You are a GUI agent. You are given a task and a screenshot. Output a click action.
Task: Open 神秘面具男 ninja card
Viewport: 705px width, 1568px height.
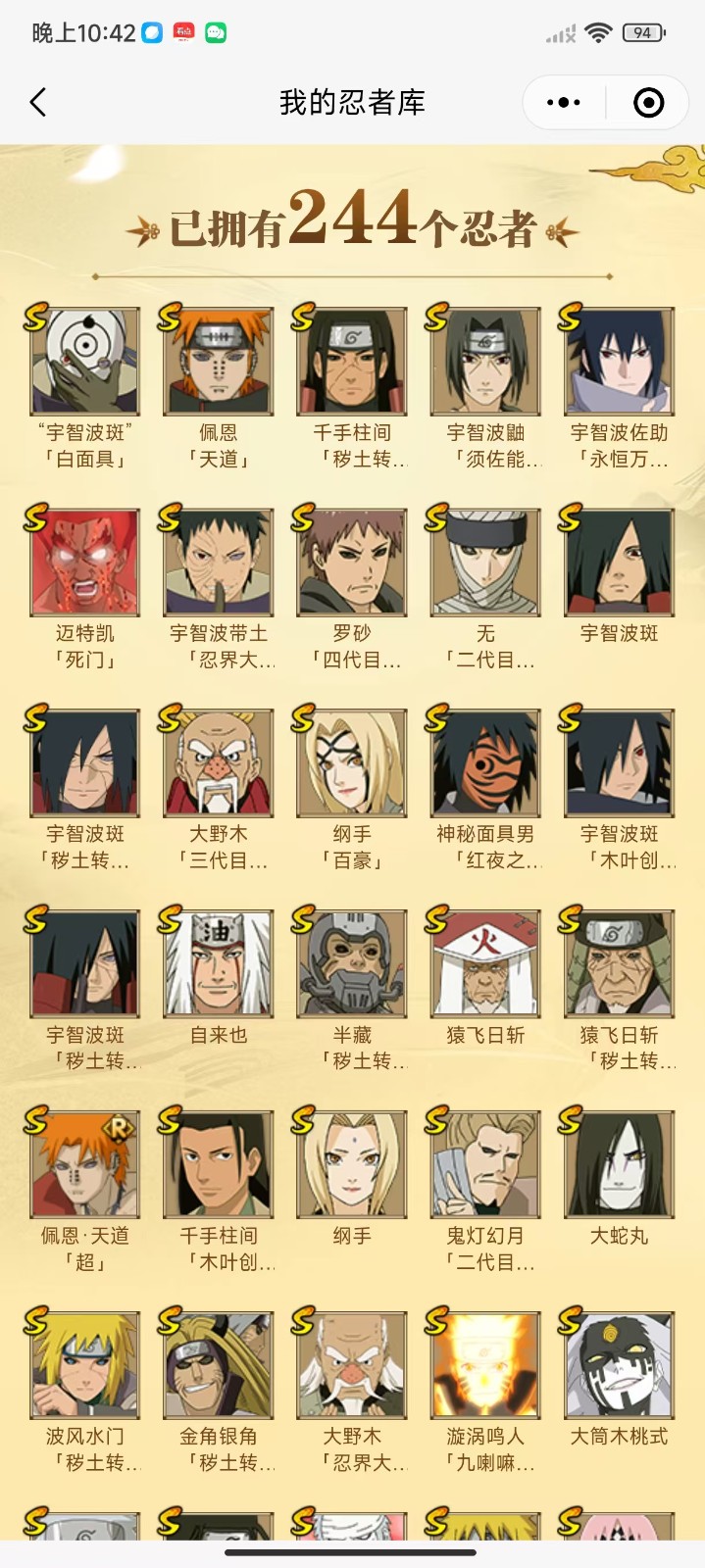click(485, 764)
